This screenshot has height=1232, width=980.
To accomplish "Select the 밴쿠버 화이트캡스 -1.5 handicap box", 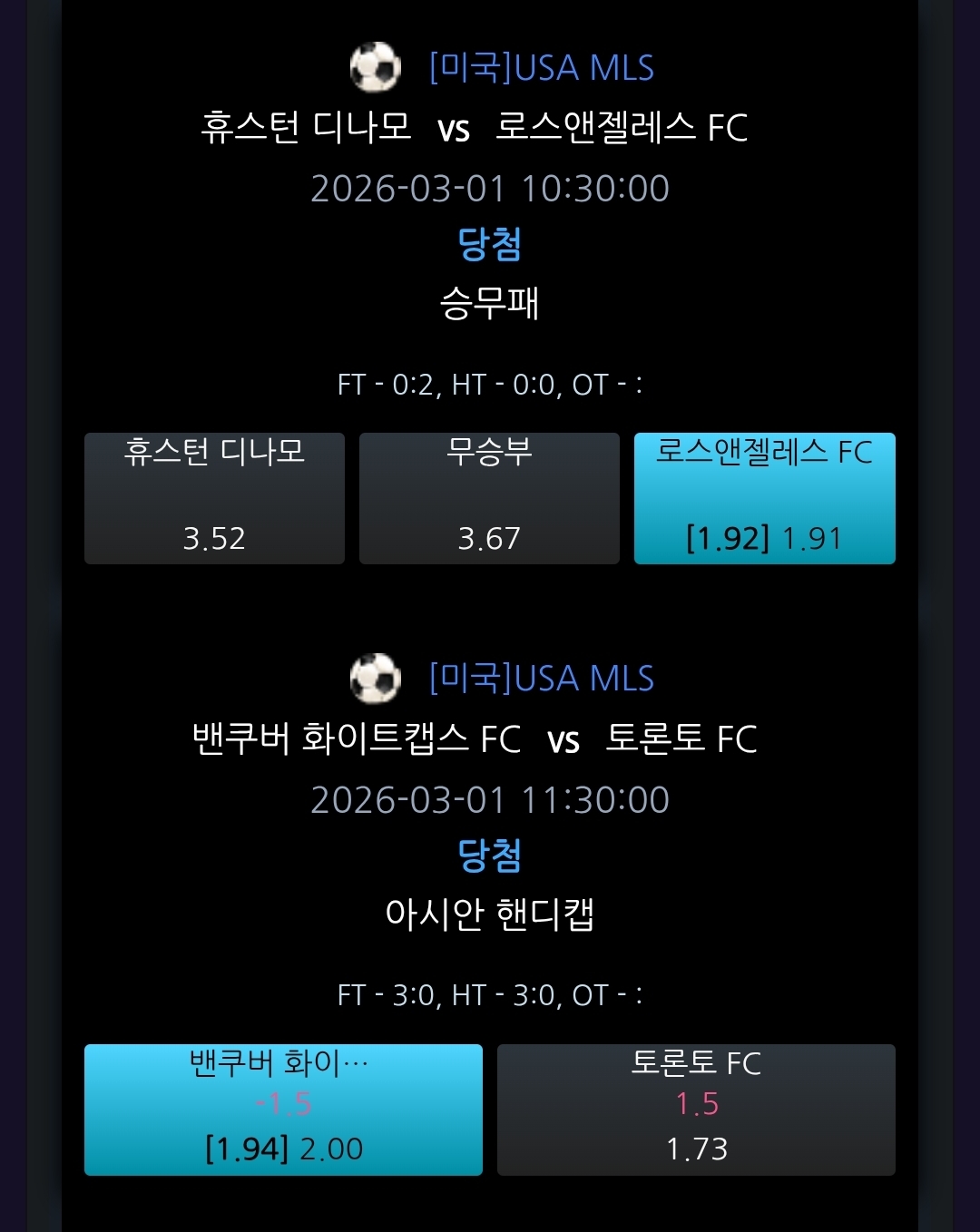I will click(283, 1110).
